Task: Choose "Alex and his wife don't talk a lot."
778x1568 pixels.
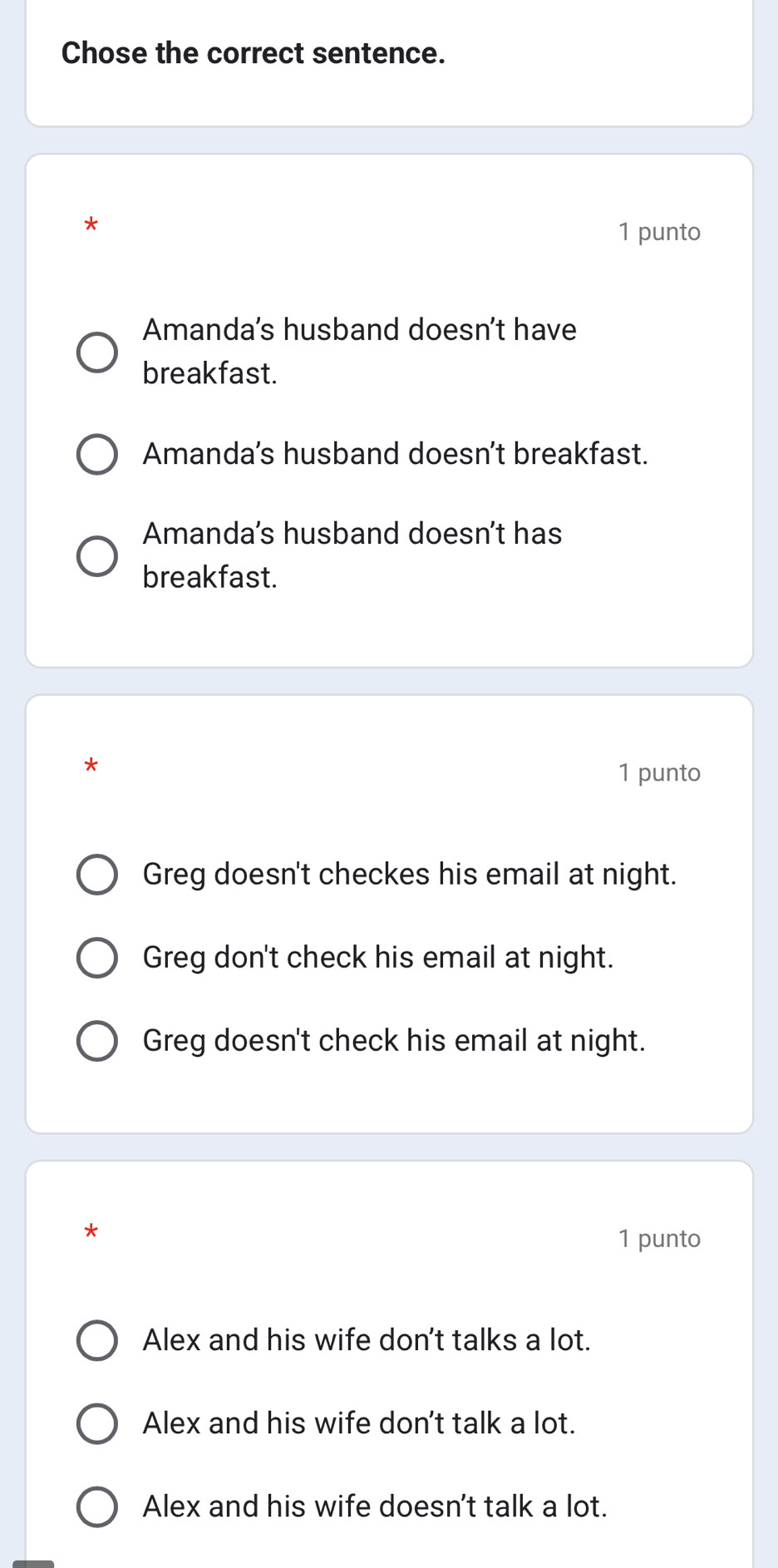Action: [97, 1423]
